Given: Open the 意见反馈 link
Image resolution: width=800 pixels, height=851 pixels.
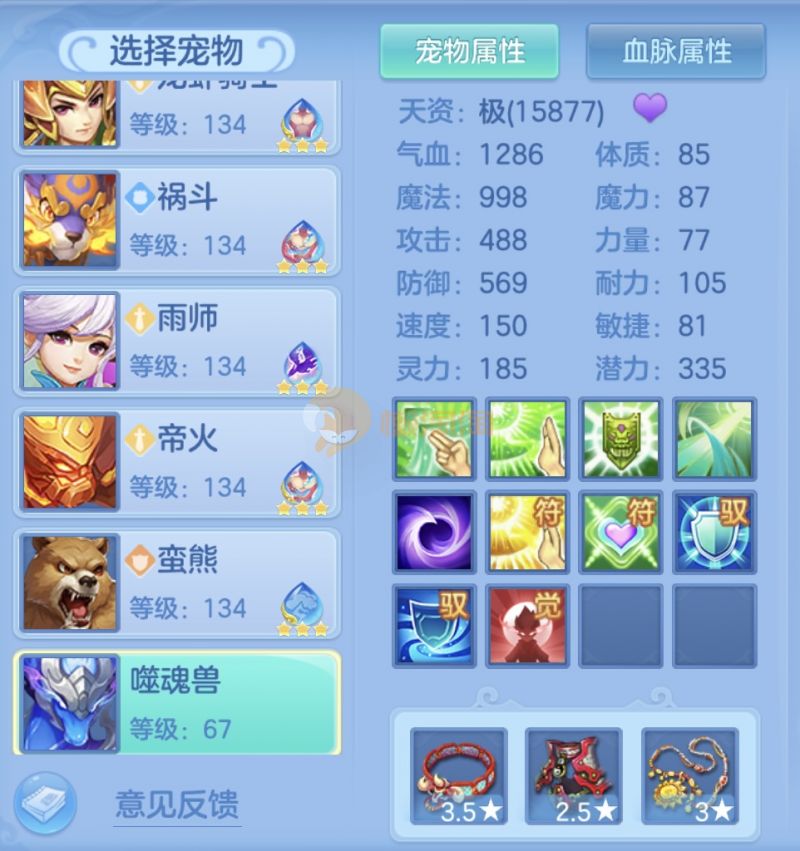Looking at the screenshot, I should 177,803.
